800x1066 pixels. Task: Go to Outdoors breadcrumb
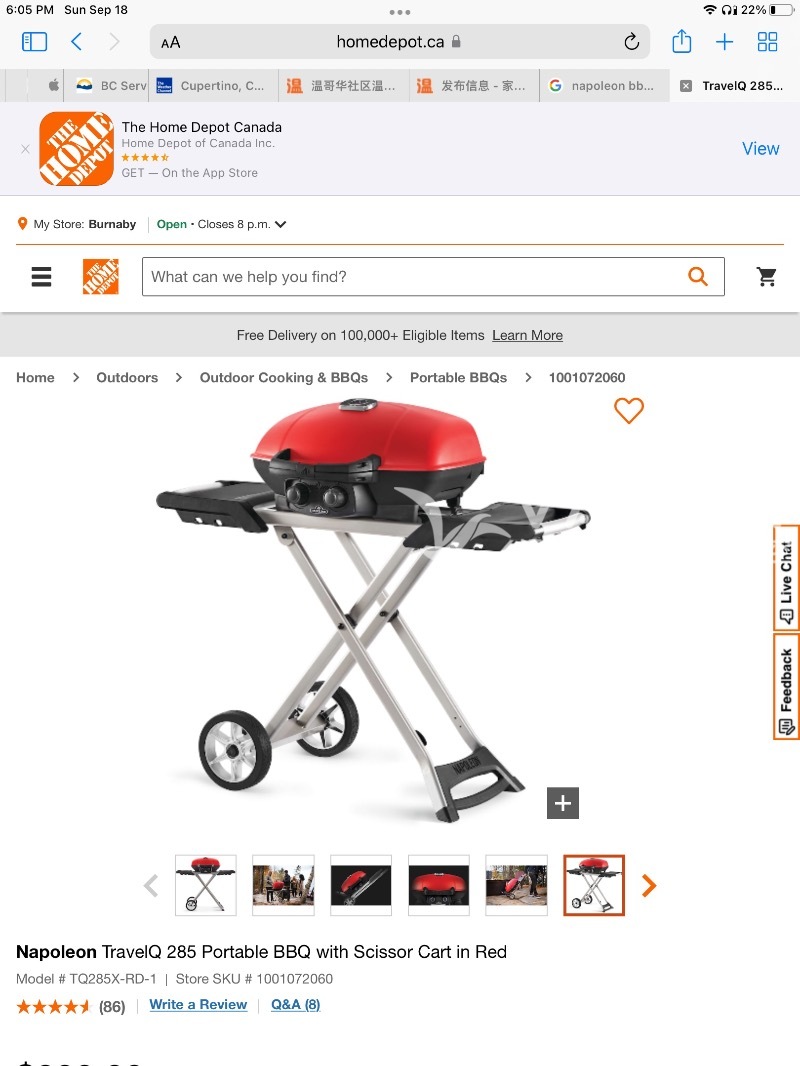click(127, 378)
